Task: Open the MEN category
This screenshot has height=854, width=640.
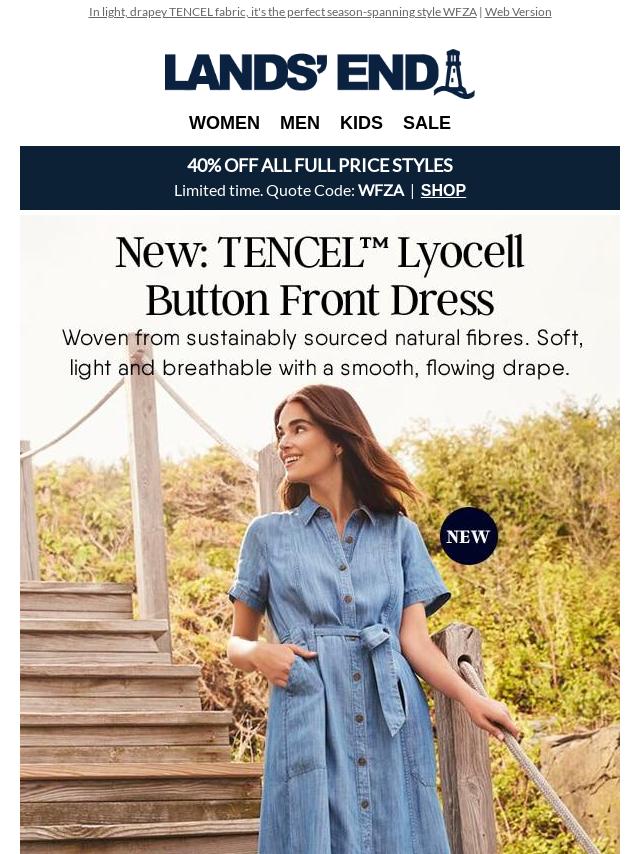Action: click(x=300, y=123)
